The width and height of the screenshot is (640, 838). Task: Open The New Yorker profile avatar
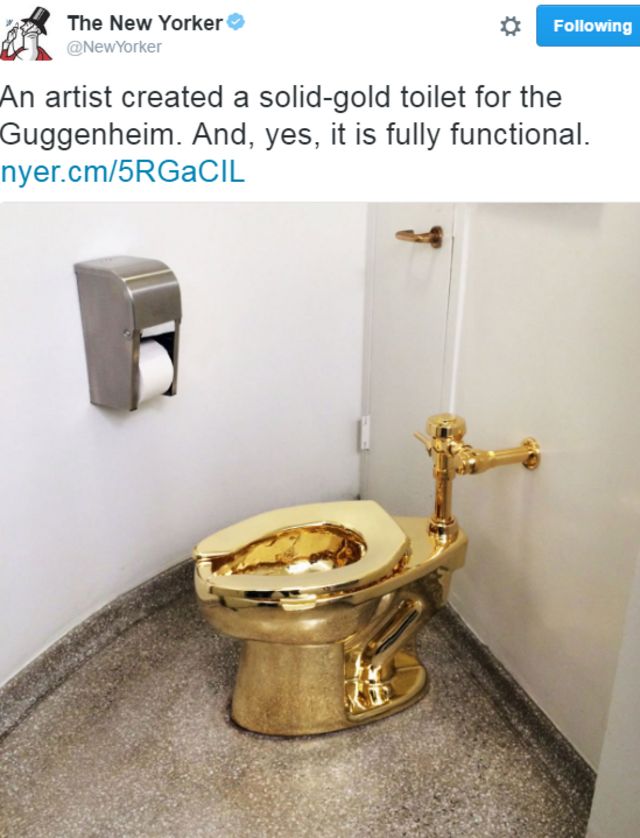coord(27,33)
